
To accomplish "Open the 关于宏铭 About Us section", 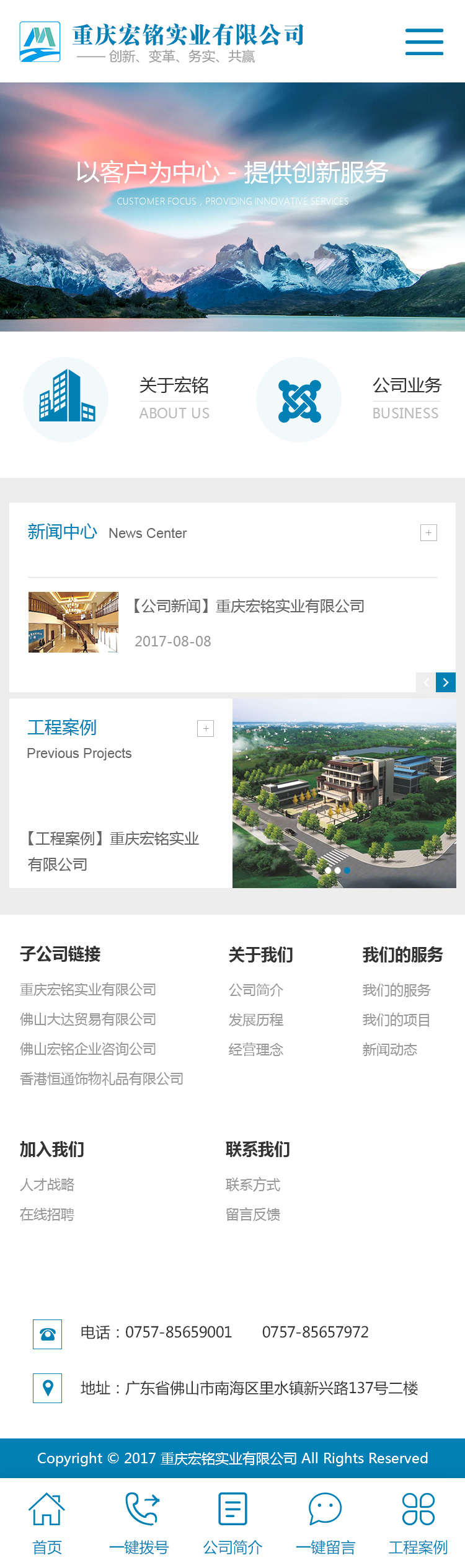I will coord(174,398).
